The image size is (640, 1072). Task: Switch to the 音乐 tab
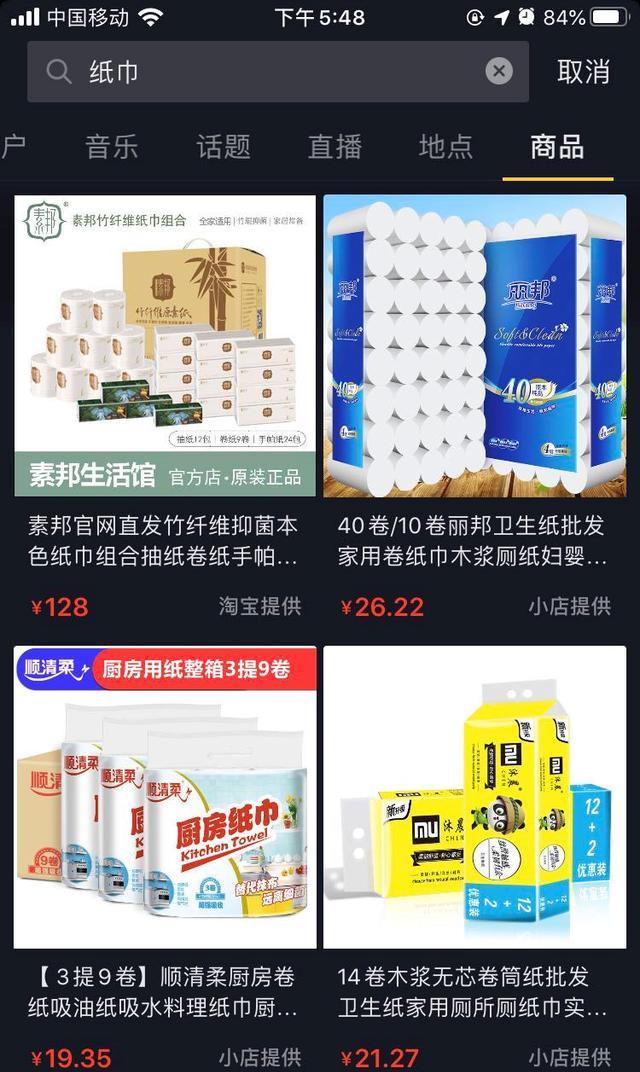112,147
